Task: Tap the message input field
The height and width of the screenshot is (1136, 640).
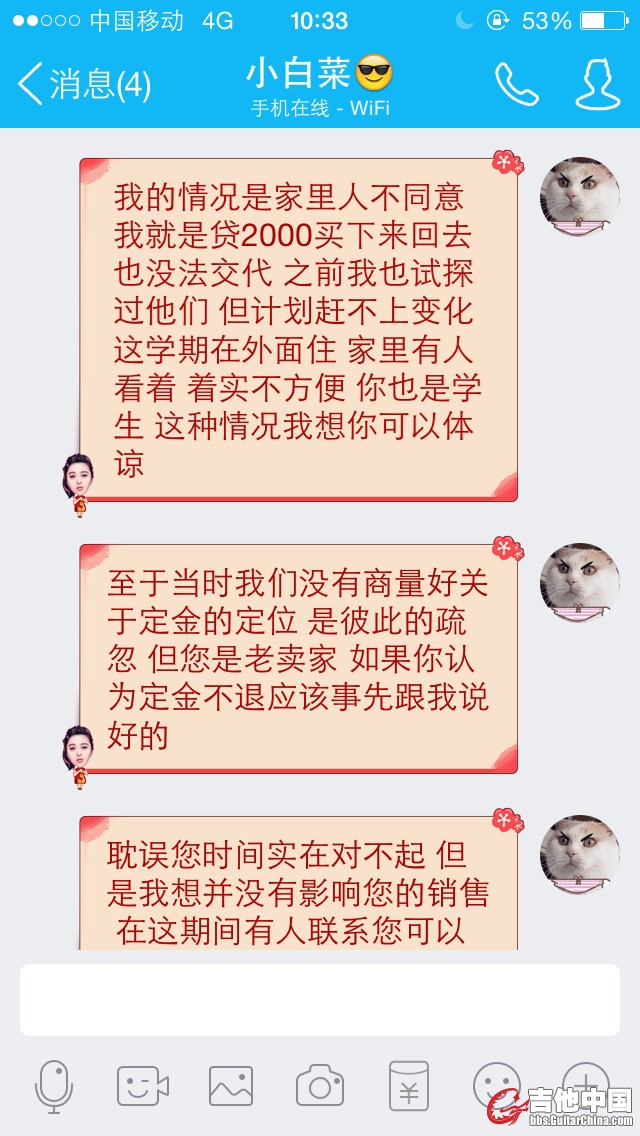Action: click(320, 1000)
